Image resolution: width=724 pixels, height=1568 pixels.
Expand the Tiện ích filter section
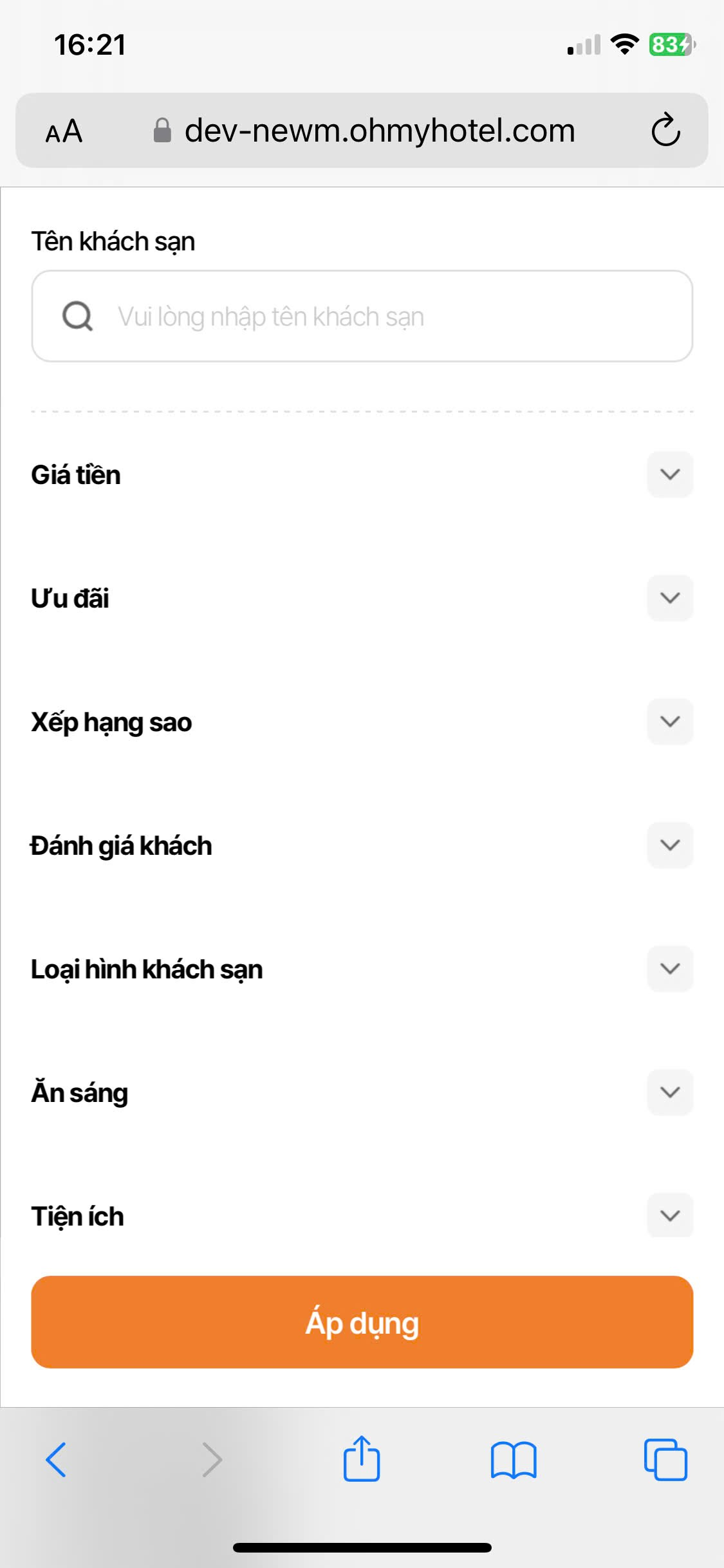click(x=670, y=1215)
